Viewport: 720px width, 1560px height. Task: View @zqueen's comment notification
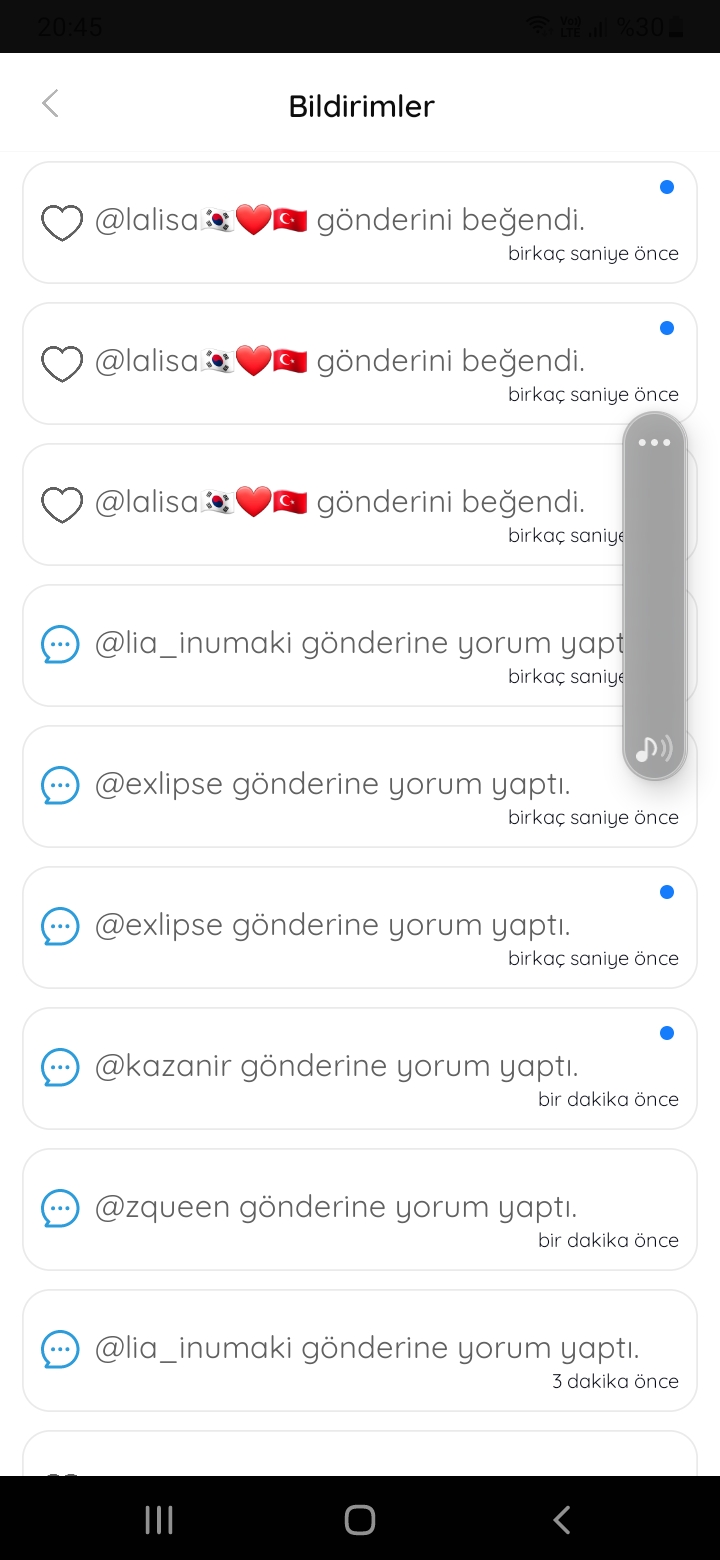(360, 1210)
